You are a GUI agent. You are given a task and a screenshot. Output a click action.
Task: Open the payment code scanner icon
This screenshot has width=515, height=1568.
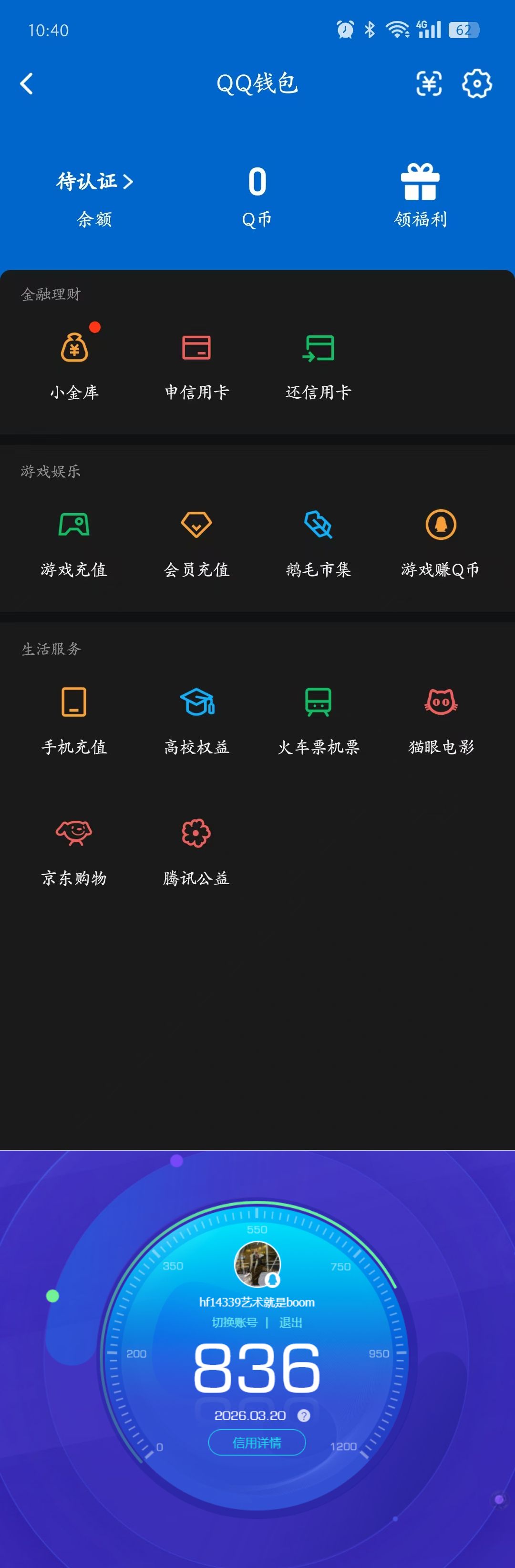(429, 83)
